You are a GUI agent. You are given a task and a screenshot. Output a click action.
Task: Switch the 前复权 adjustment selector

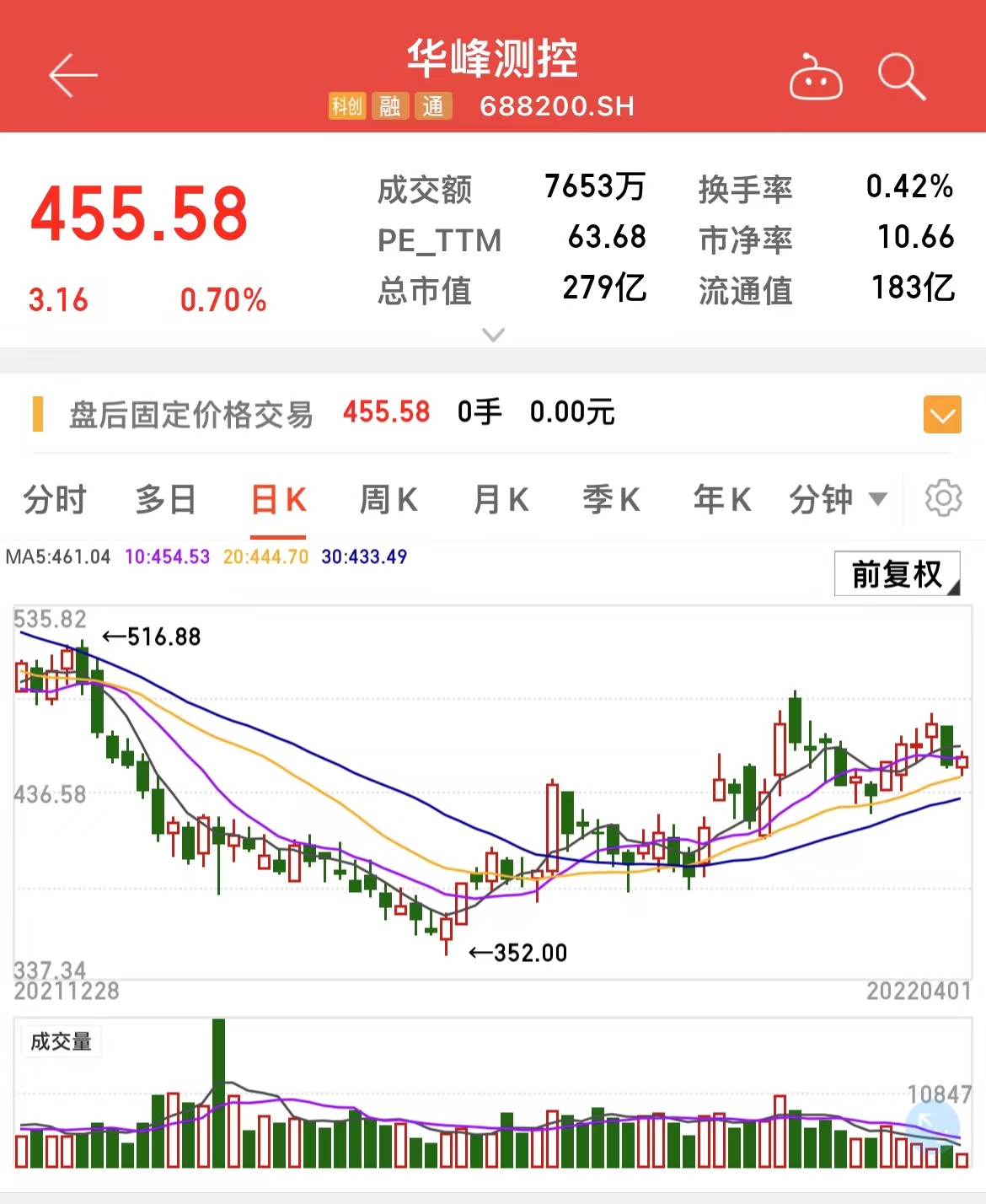pyautogui.click(x=896, y=572)
